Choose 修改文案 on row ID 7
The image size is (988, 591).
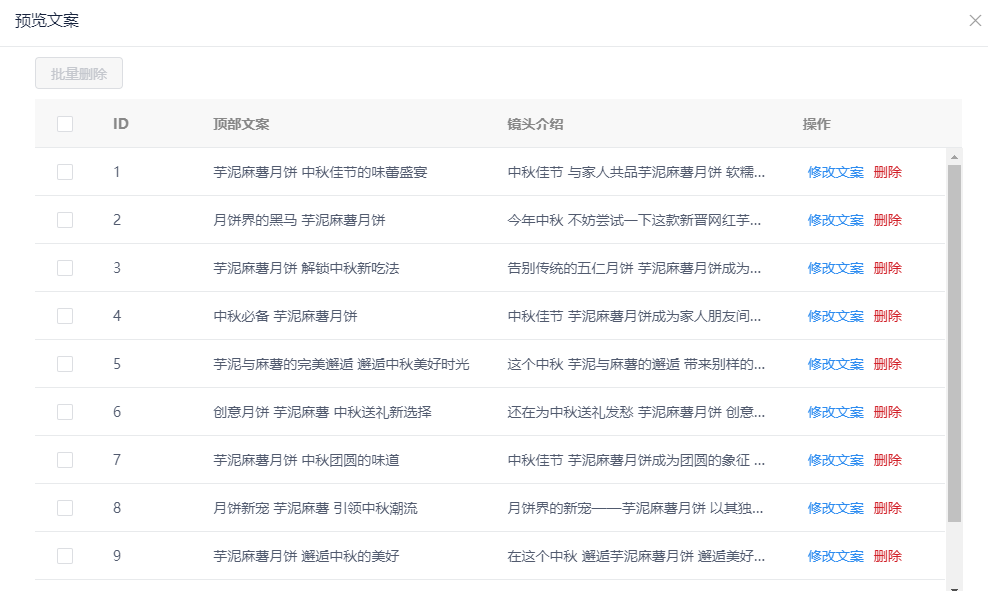(x=835, y=460)
